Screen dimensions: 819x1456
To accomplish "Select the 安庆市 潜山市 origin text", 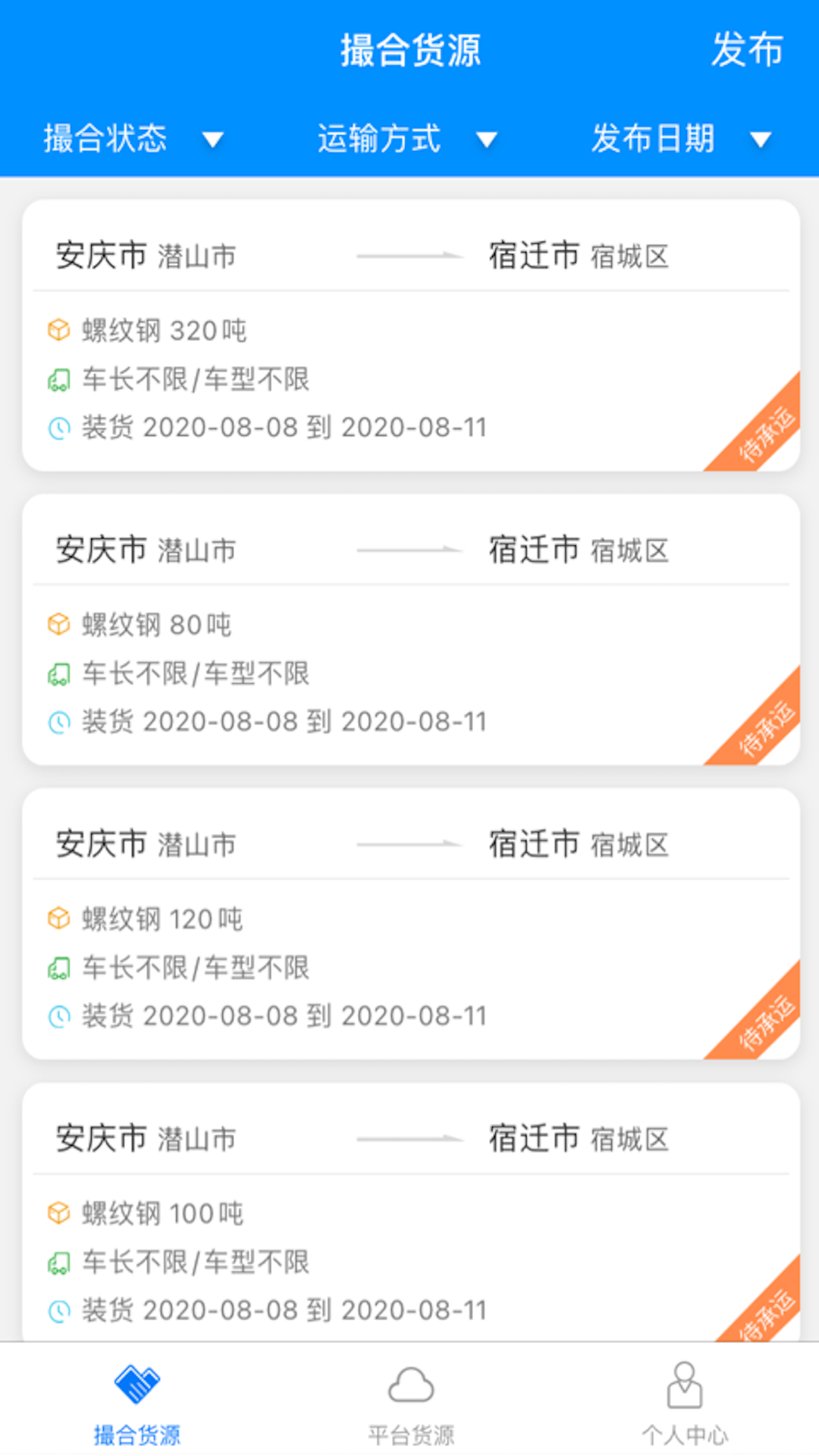I will click(x=146, y=255).
